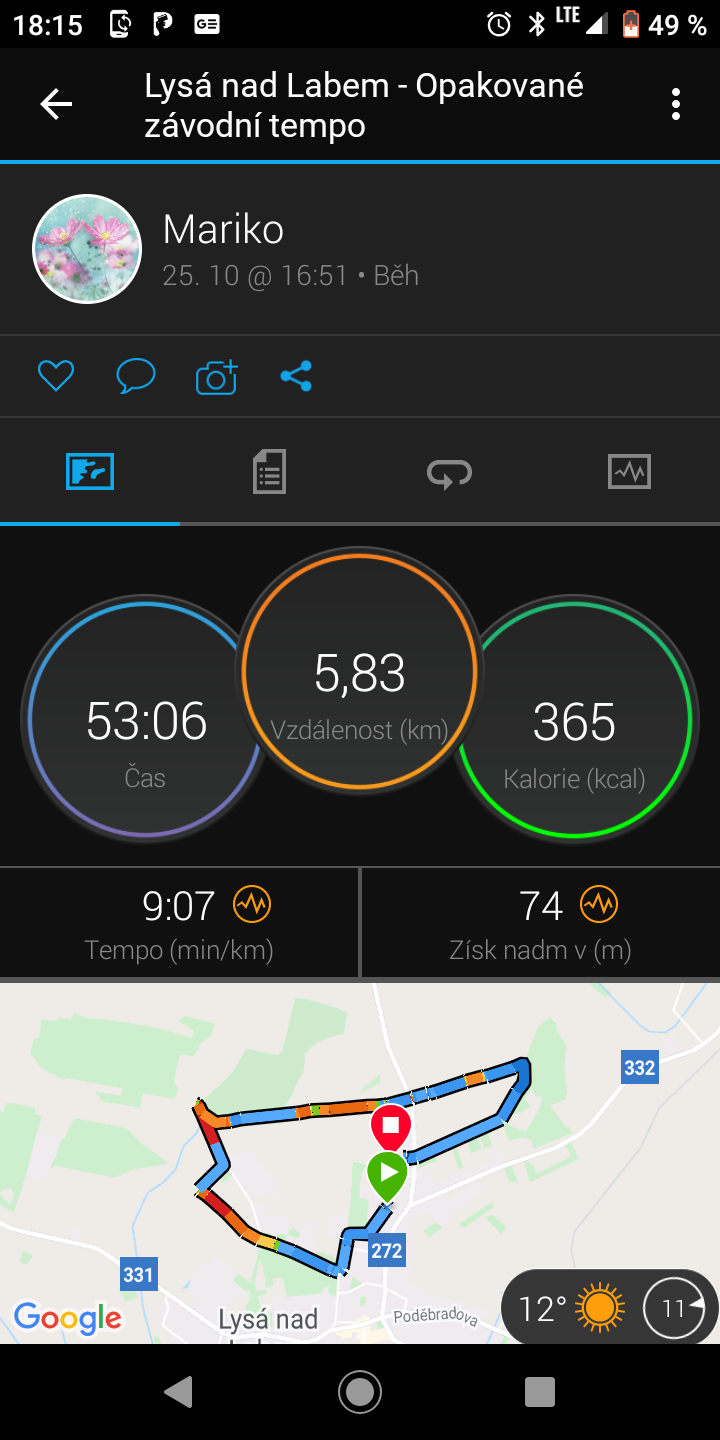Screen dimensions: 720x1440
Task: Like this running activity
Action: (56, 376)
